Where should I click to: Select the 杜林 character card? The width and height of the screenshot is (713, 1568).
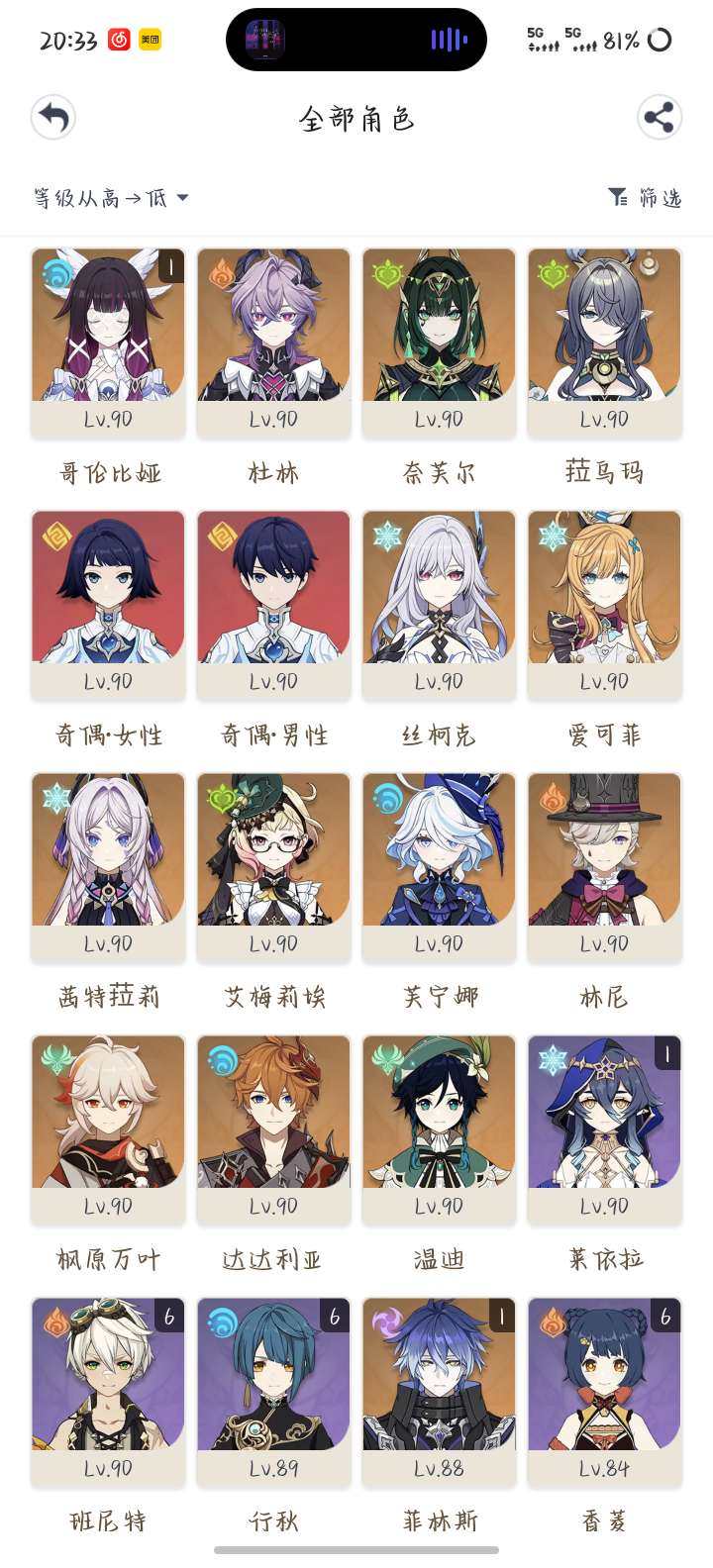coord(273,343)
